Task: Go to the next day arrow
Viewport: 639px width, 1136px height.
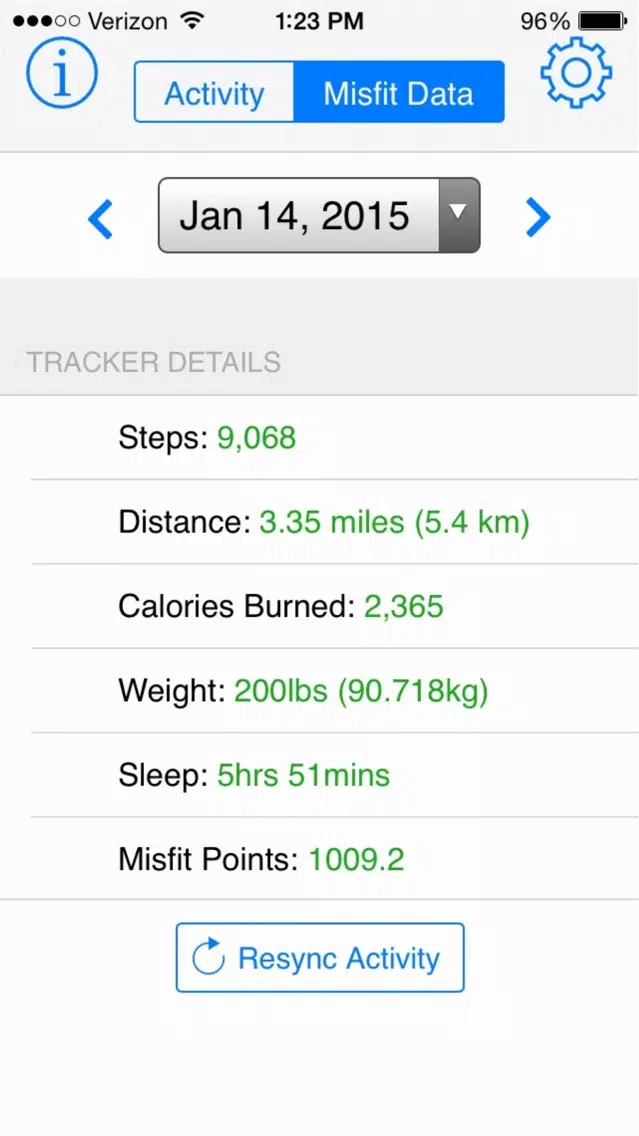Action: pyautogui.click(x=538, y=217)
